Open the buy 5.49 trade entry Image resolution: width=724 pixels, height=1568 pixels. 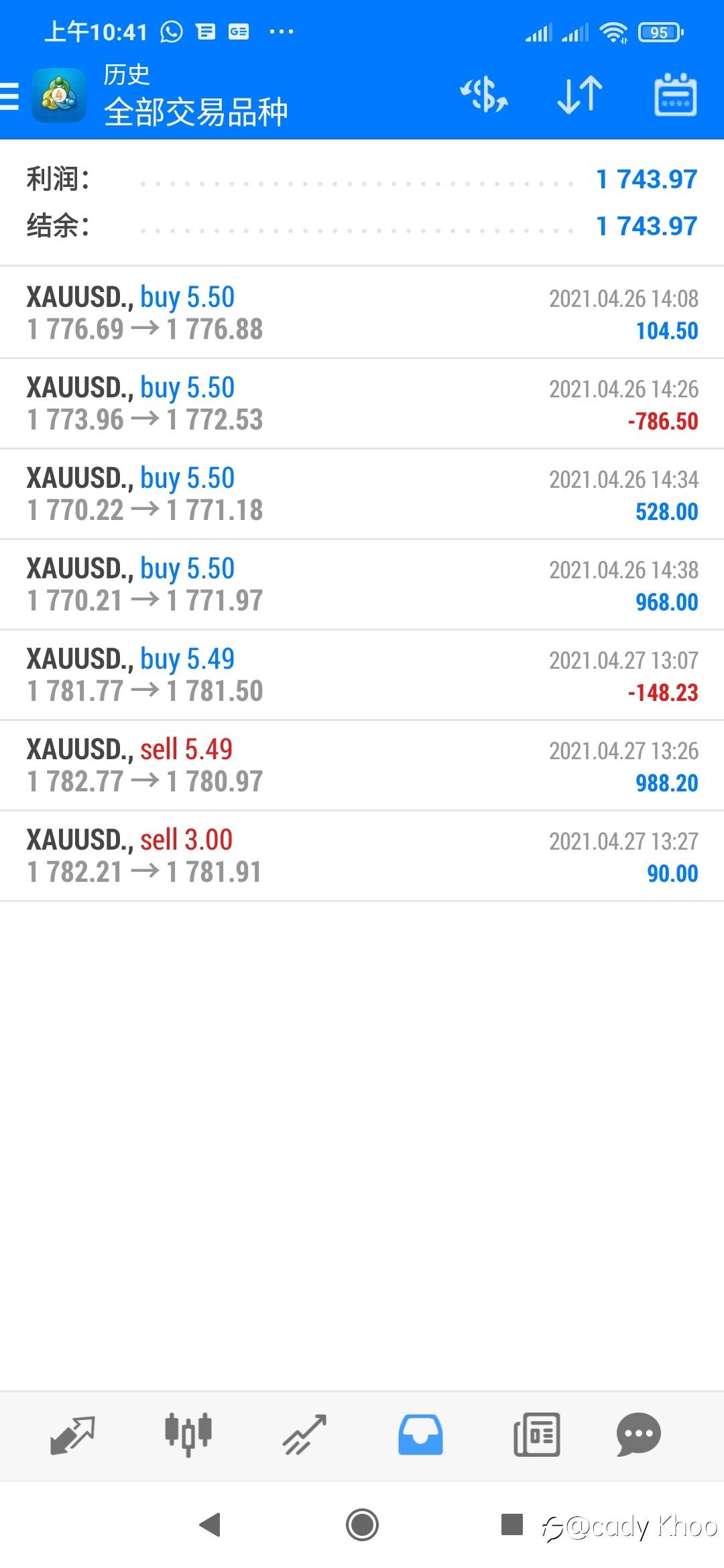362,675
